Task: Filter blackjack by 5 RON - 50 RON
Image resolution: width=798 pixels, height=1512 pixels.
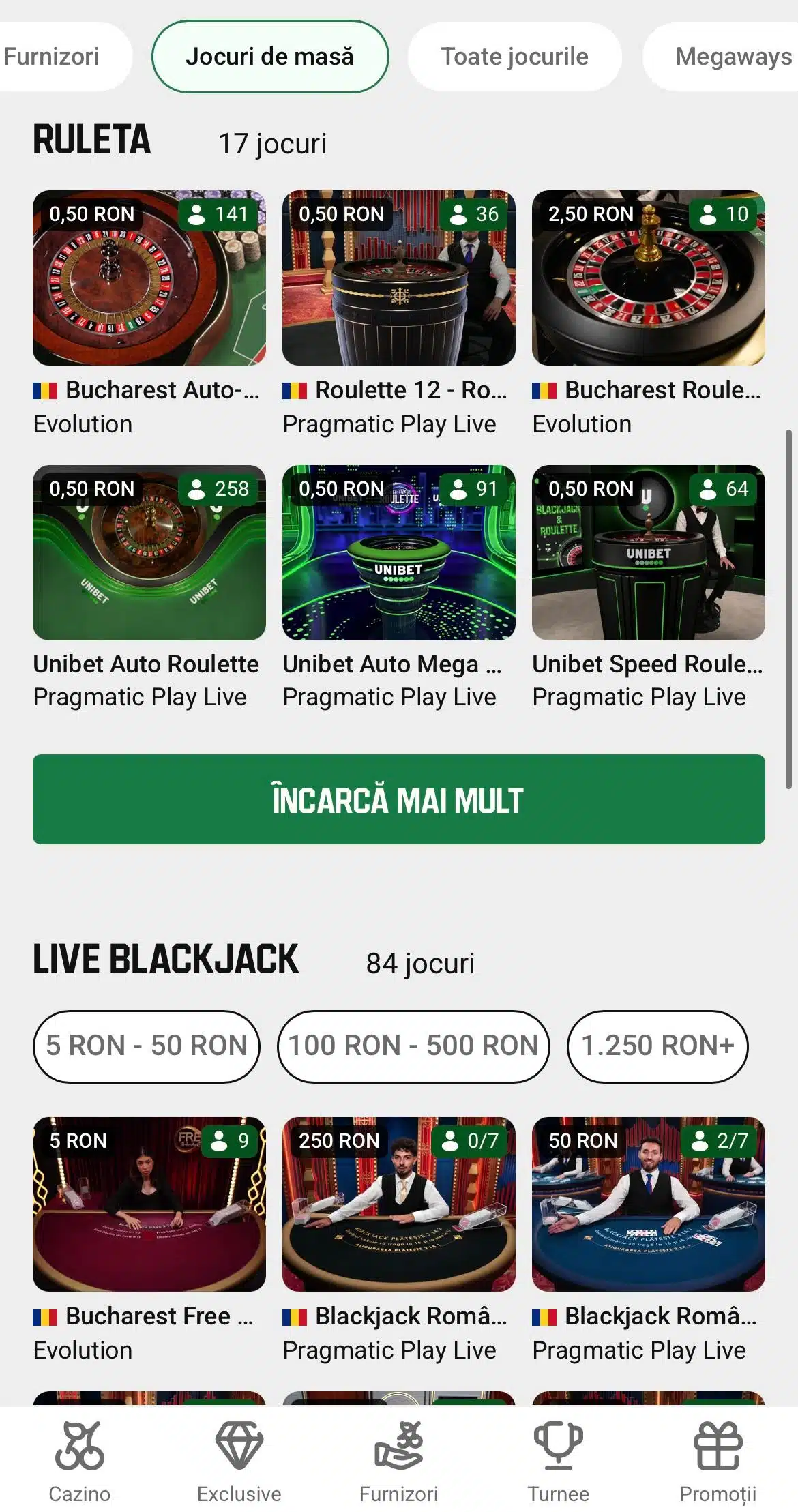Action: point(146,1046)
